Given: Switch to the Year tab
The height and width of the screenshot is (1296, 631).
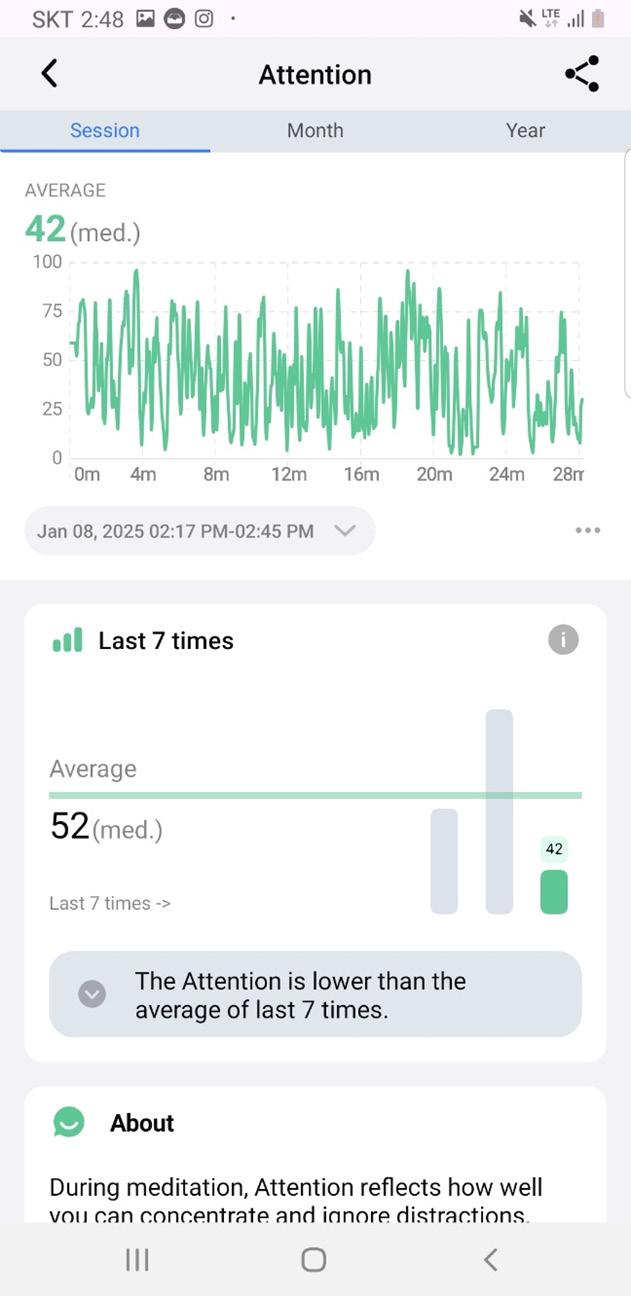Looking at the screenshot, I should pos(525,131).
